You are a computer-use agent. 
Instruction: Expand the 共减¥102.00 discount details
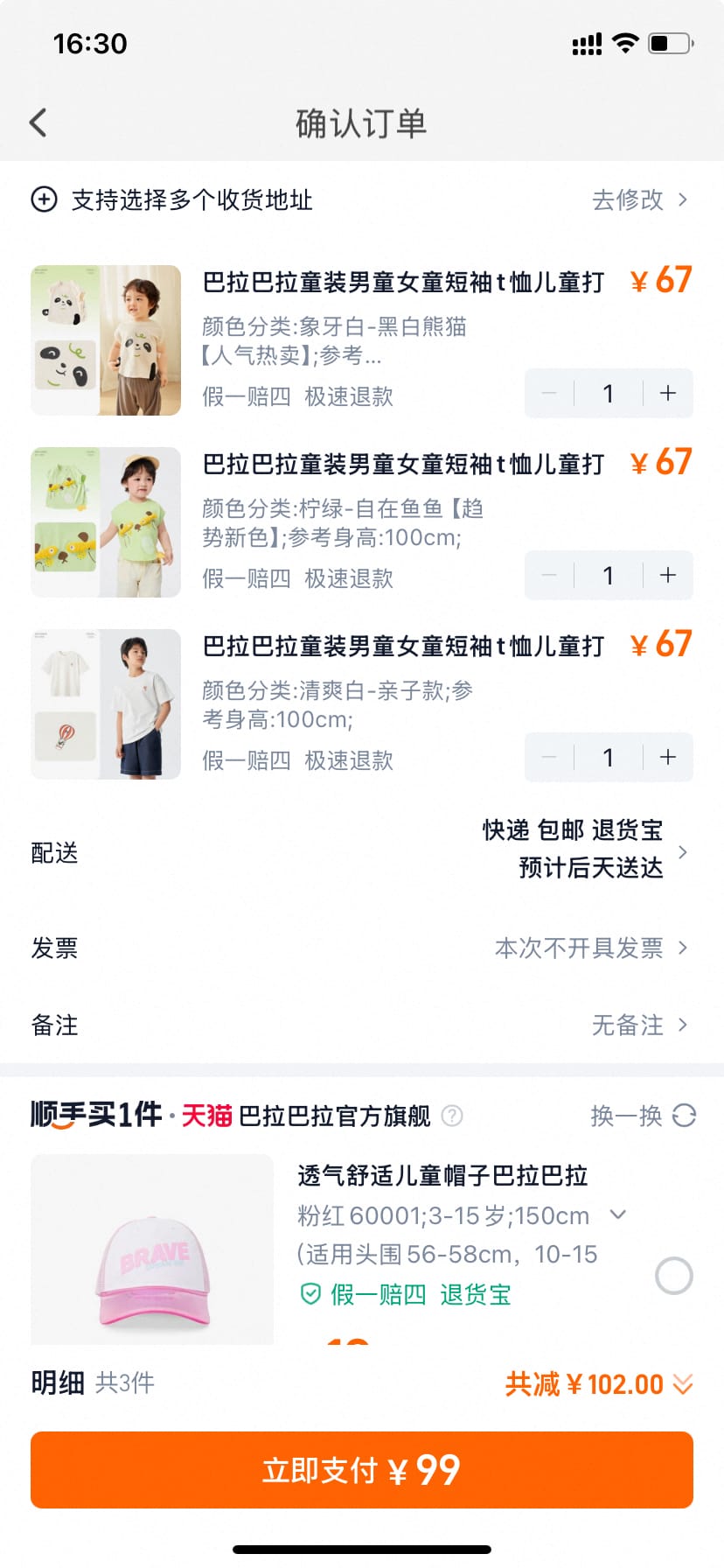click(x=599, y=1384)
